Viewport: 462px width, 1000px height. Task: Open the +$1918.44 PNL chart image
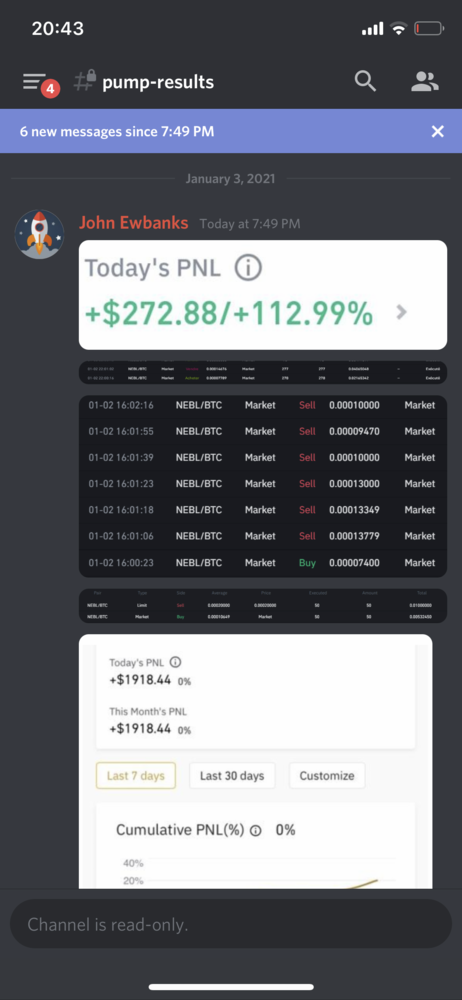pos(255,761)
